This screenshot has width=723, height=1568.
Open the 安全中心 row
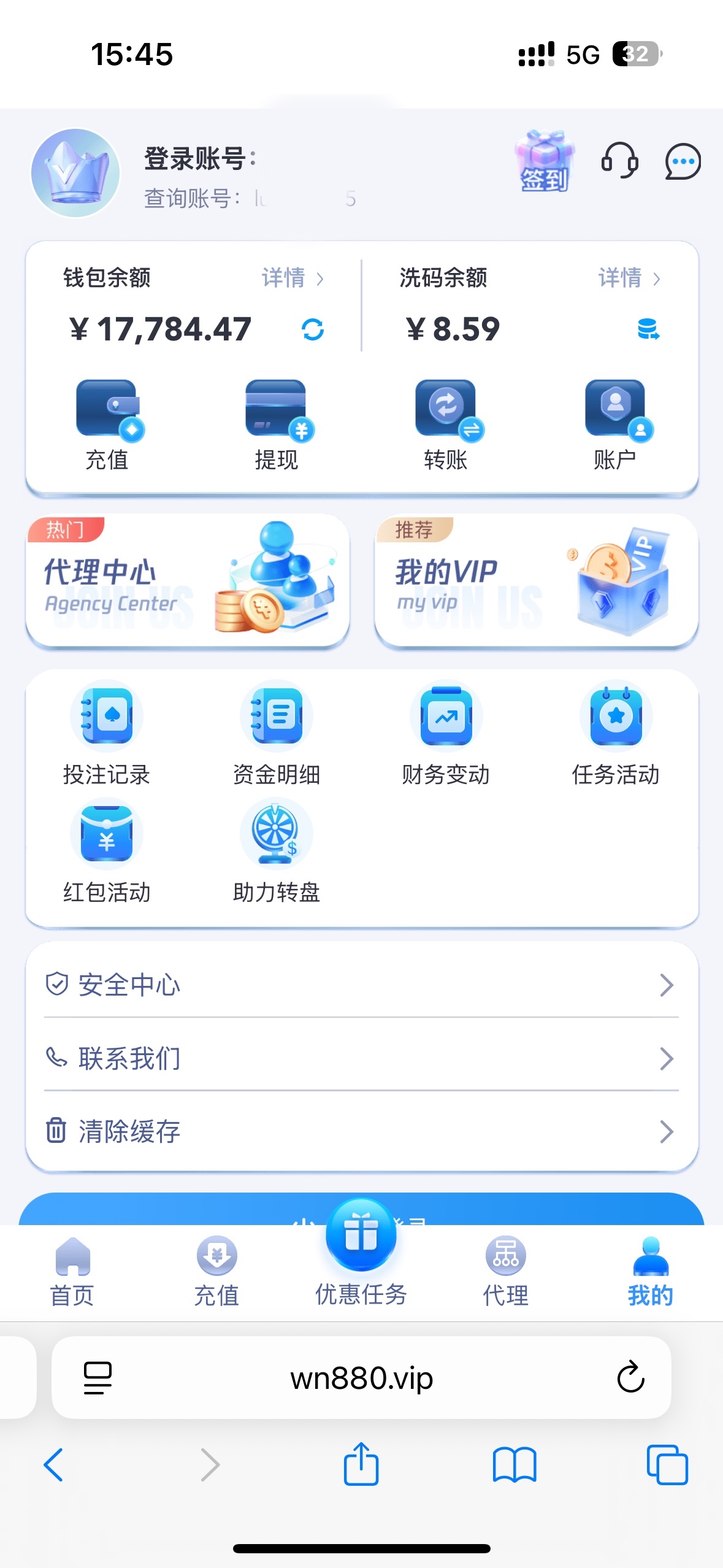click(362, 985)
